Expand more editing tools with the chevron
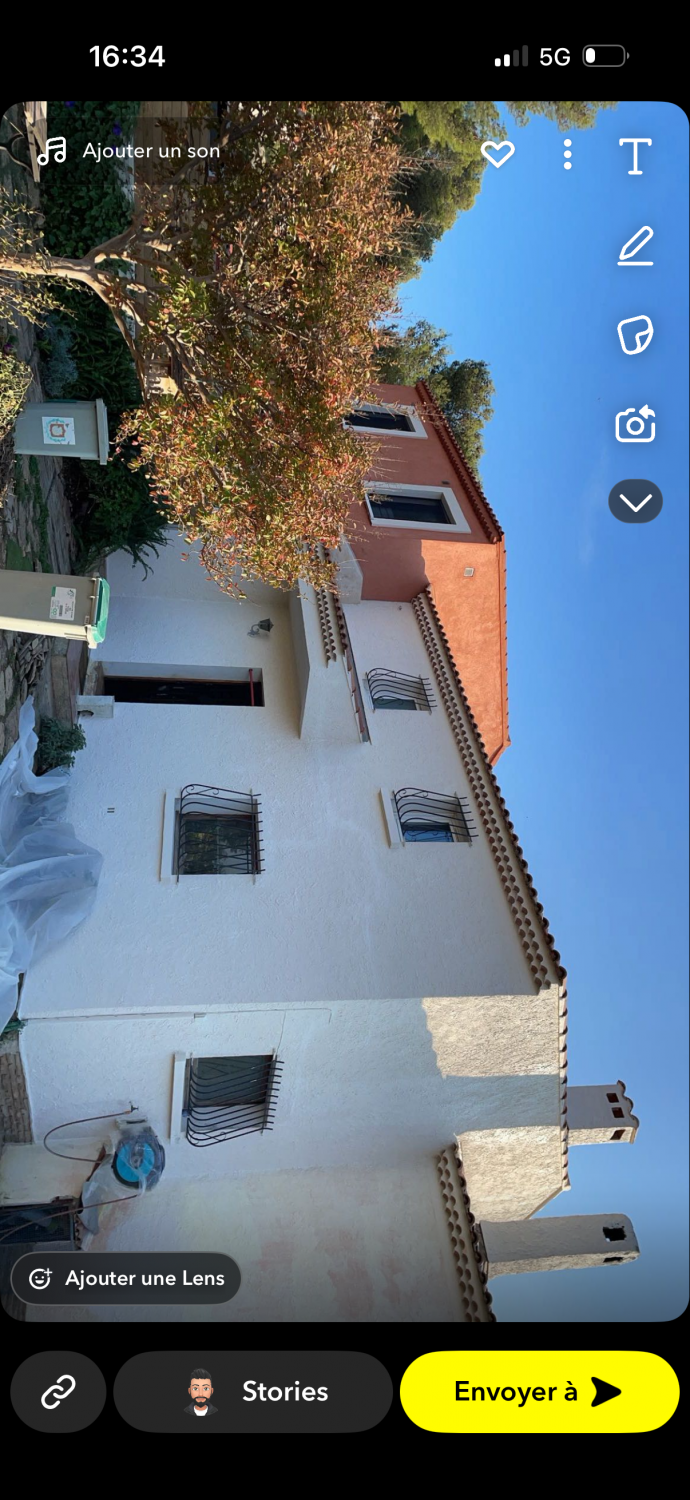 pyautogui.click(x=635, y=502)
